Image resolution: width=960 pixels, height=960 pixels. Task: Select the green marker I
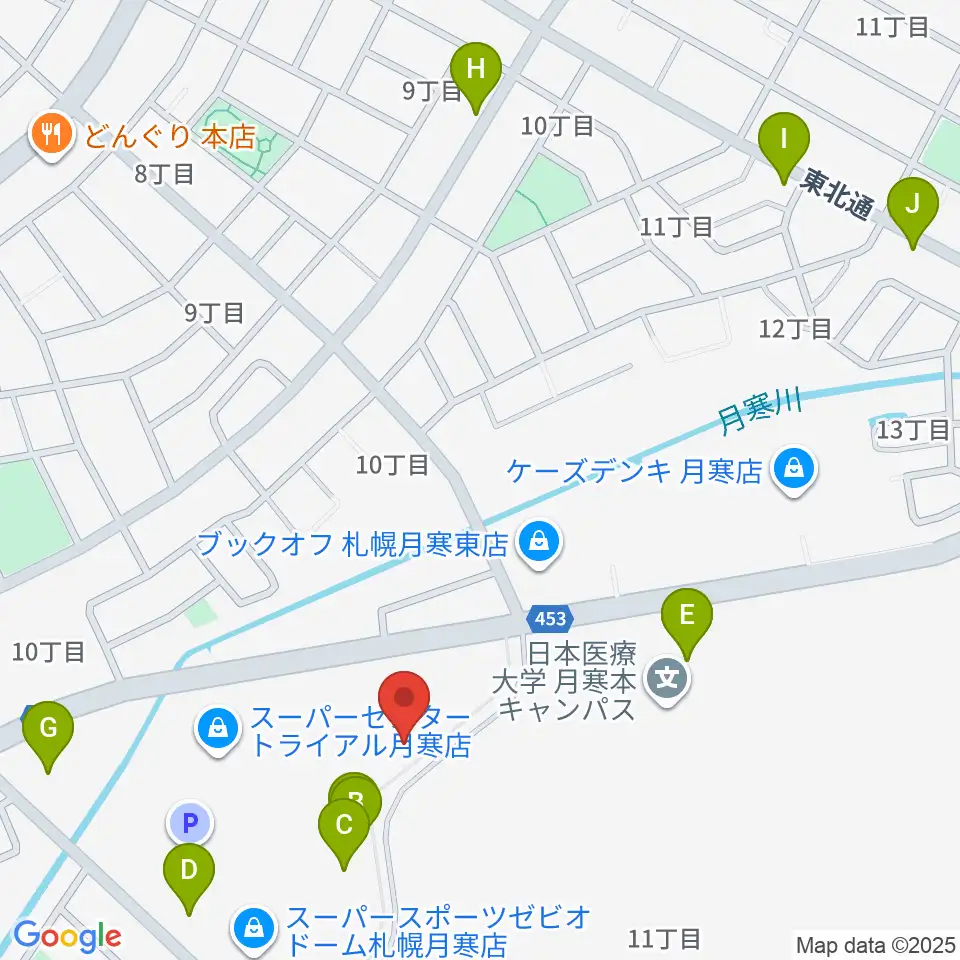click(784, 148)
